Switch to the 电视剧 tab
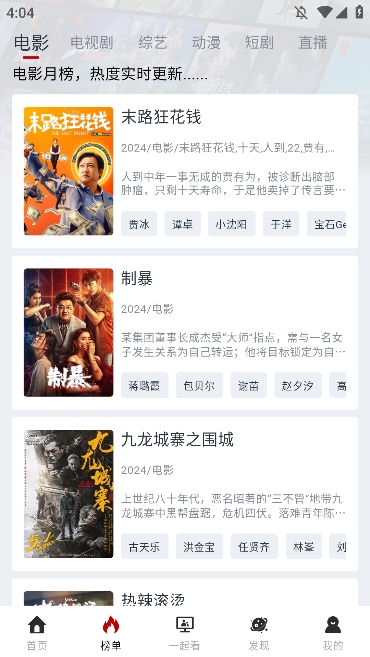This screenshot has width=370, height=657. point(92,43)
